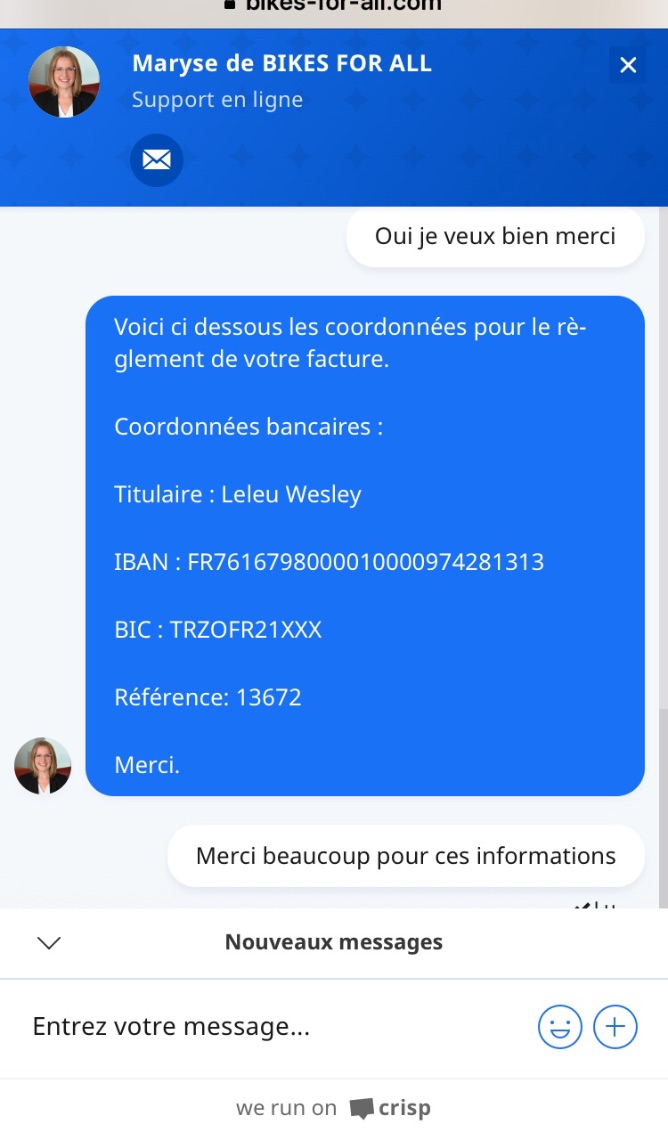Tap the plus icon to attach a file
This screenshot has height=1140, width=668.
click(x=615, y=1027)
